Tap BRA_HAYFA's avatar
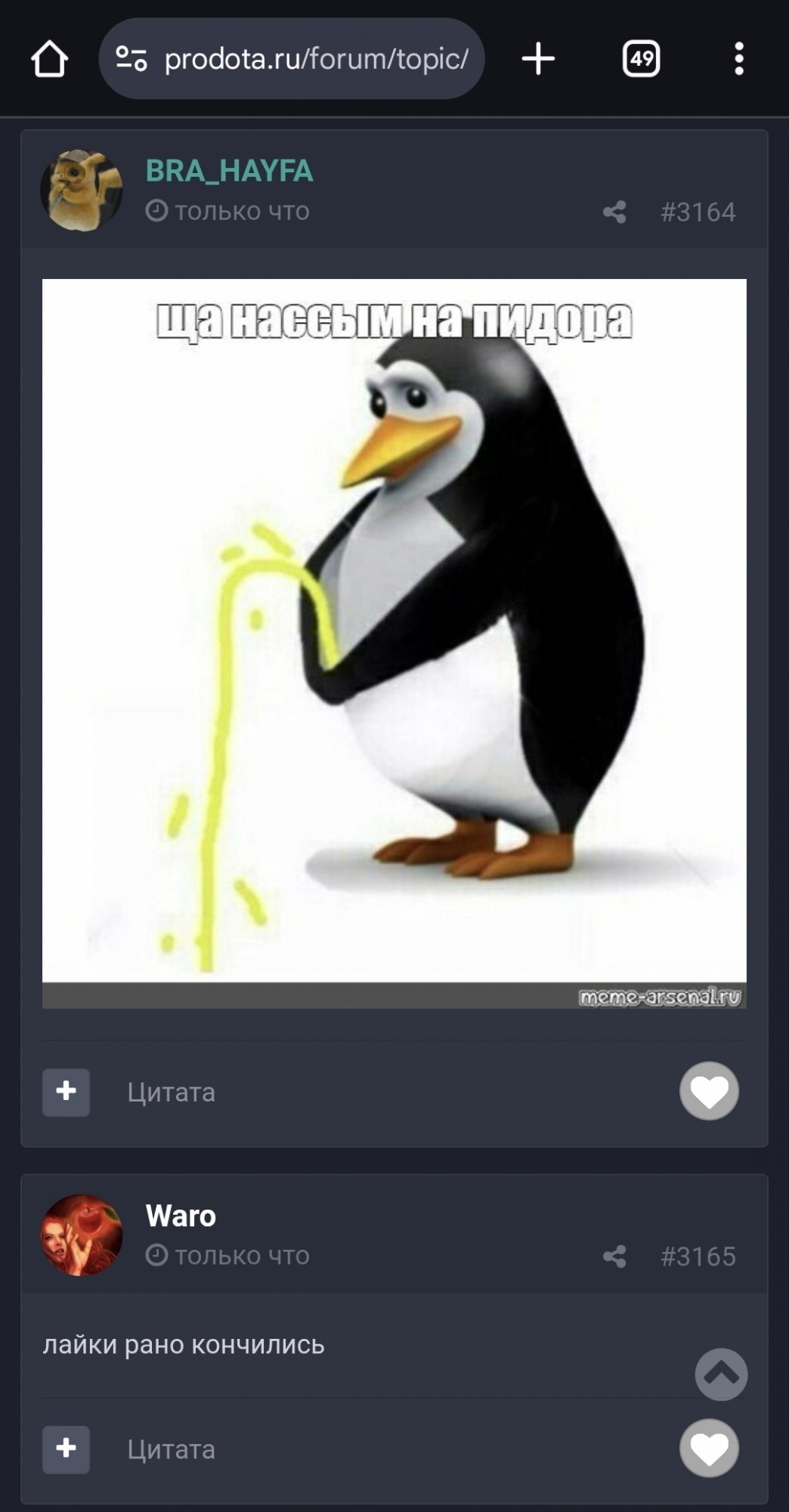The width and height of the screenshot is (789, 1512). pyautogui.click(x=81, y=191)
